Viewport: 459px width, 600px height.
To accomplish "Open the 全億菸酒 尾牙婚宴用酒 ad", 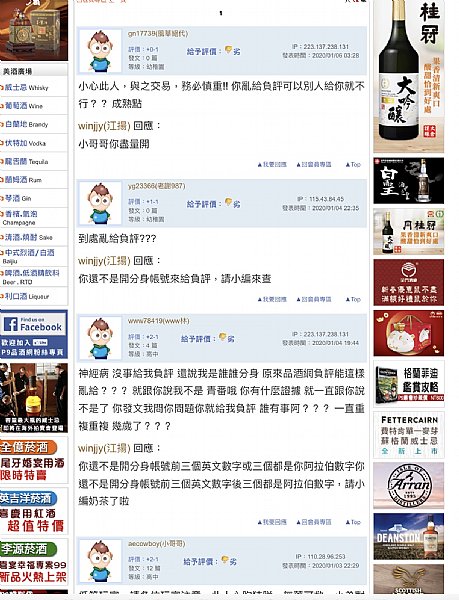I will (34, 461).
